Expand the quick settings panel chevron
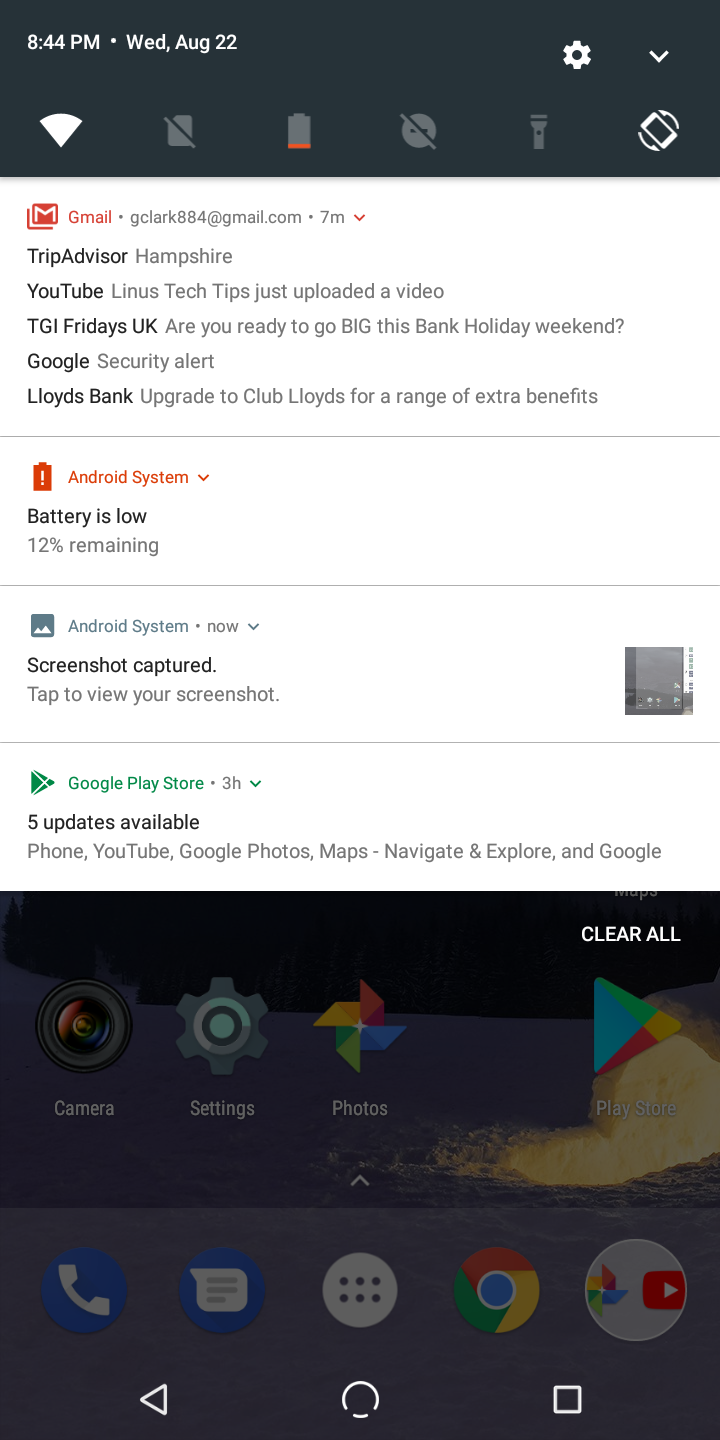Image resolution: width=720 pixels, height=1440 pixels. [x=659, y=56]
